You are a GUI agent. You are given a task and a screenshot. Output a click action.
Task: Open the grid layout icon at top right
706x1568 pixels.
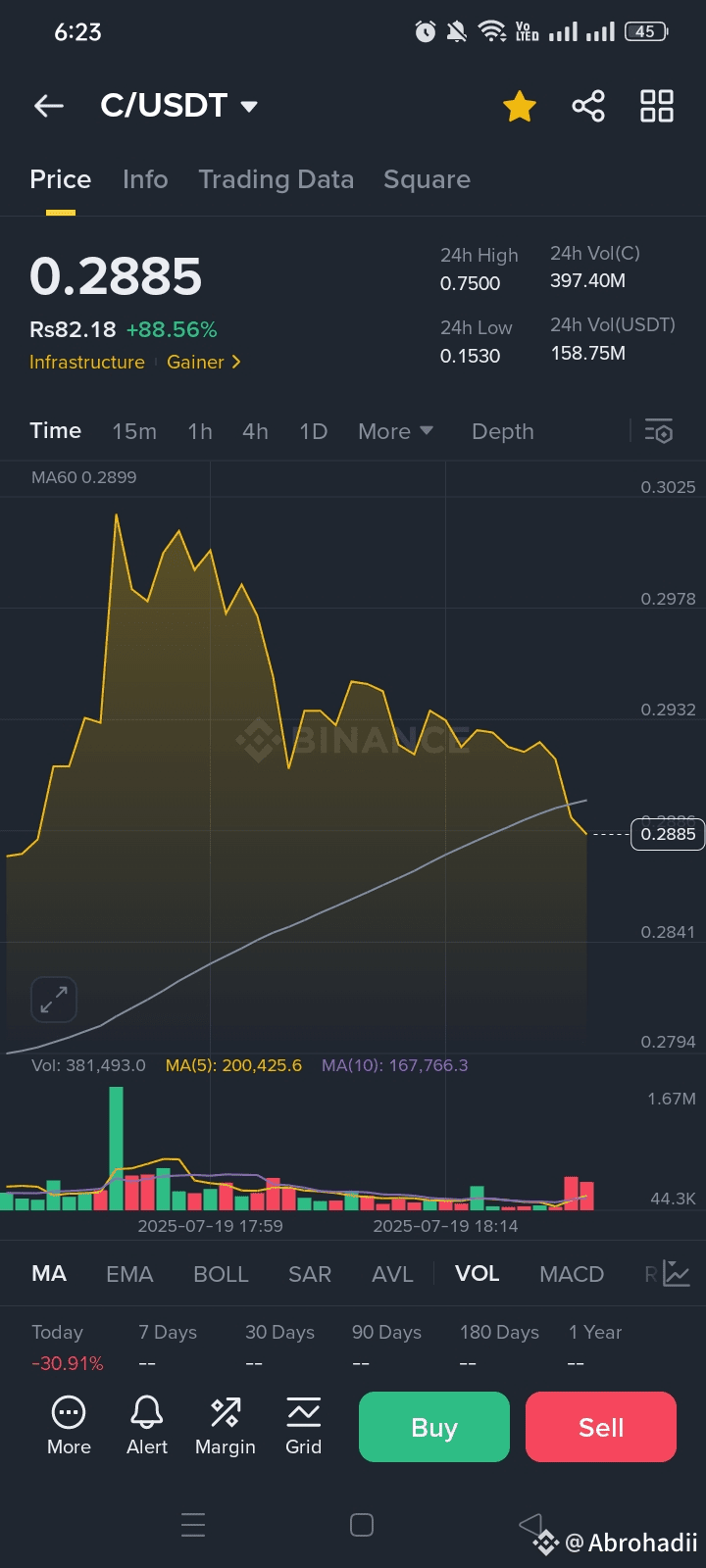tap(657, 106)
